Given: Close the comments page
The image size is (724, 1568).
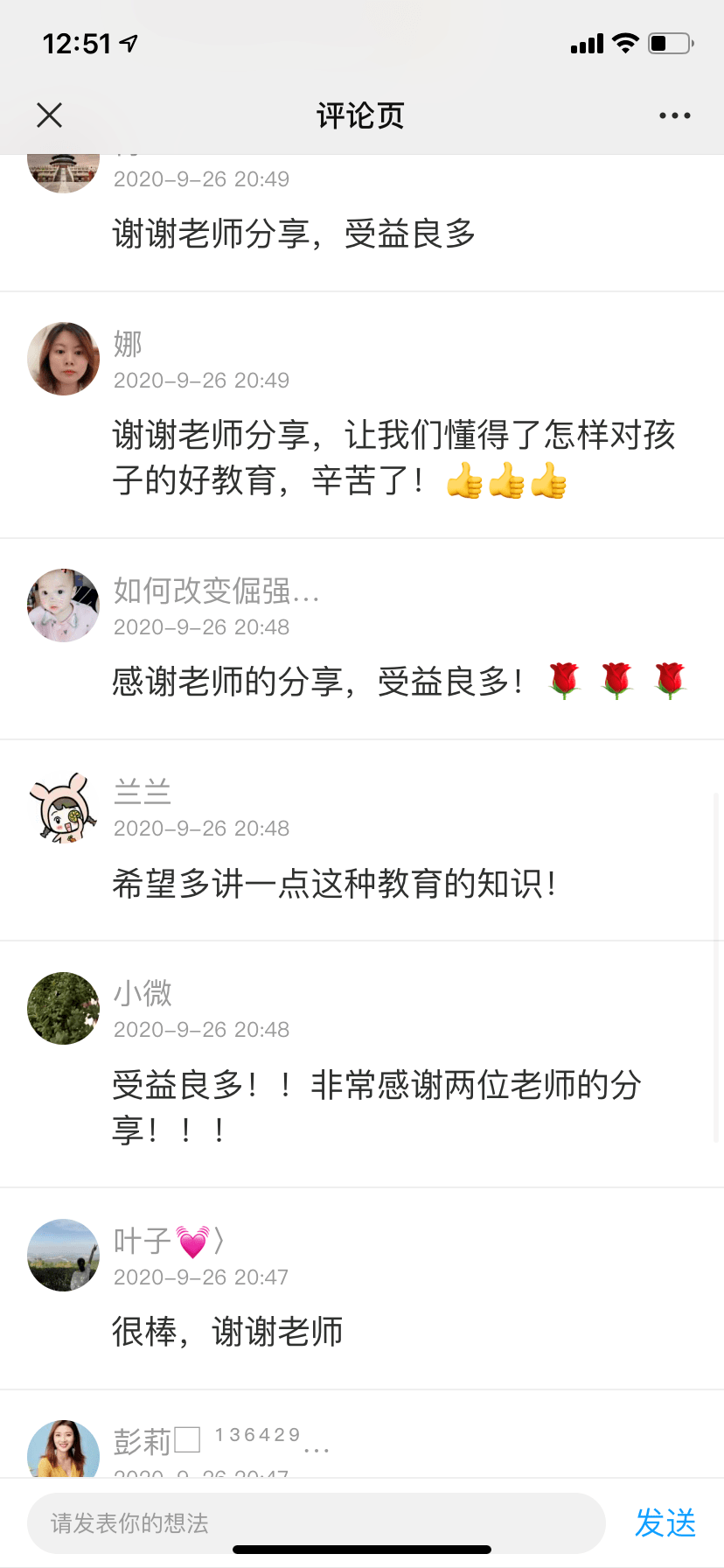Looking at the screenshot, I should point(50,115).
